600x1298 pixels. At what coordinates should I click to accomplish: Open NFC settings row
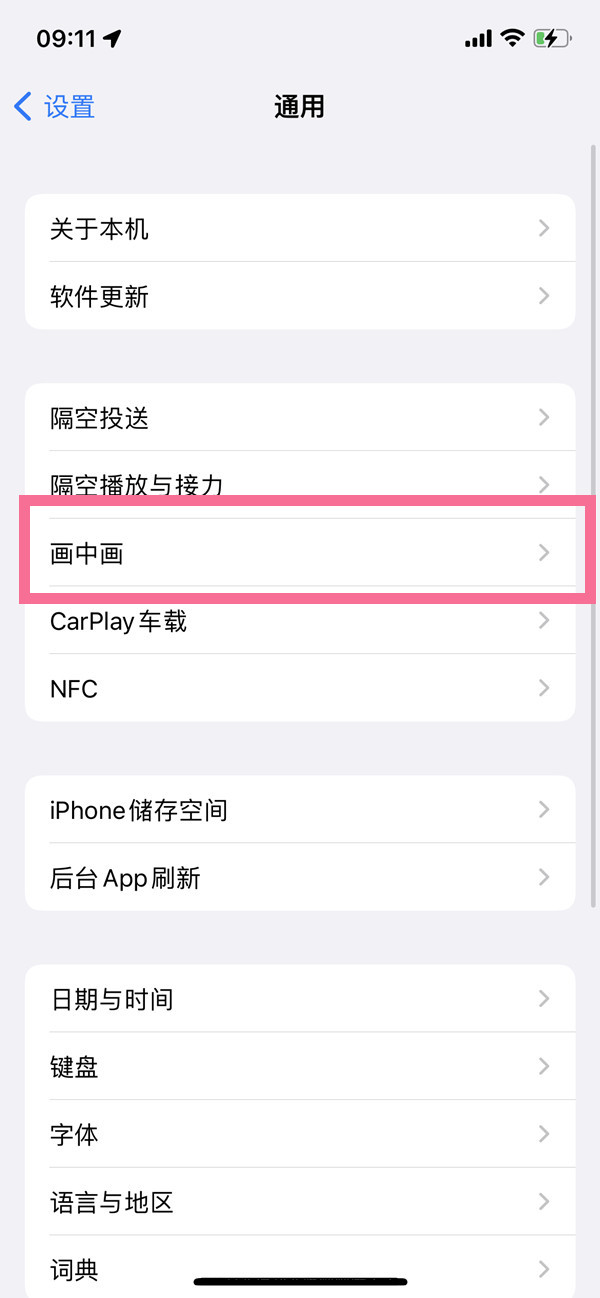pos(300,688)
